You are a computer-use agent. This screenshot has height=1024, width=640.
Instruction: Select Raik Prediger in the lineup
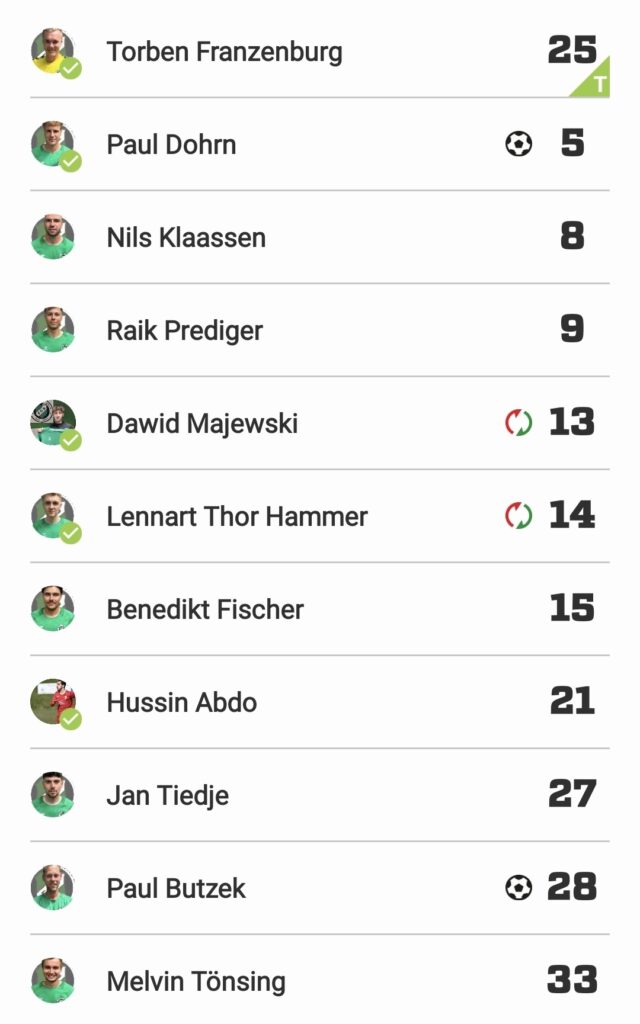[x=185, y=331]
